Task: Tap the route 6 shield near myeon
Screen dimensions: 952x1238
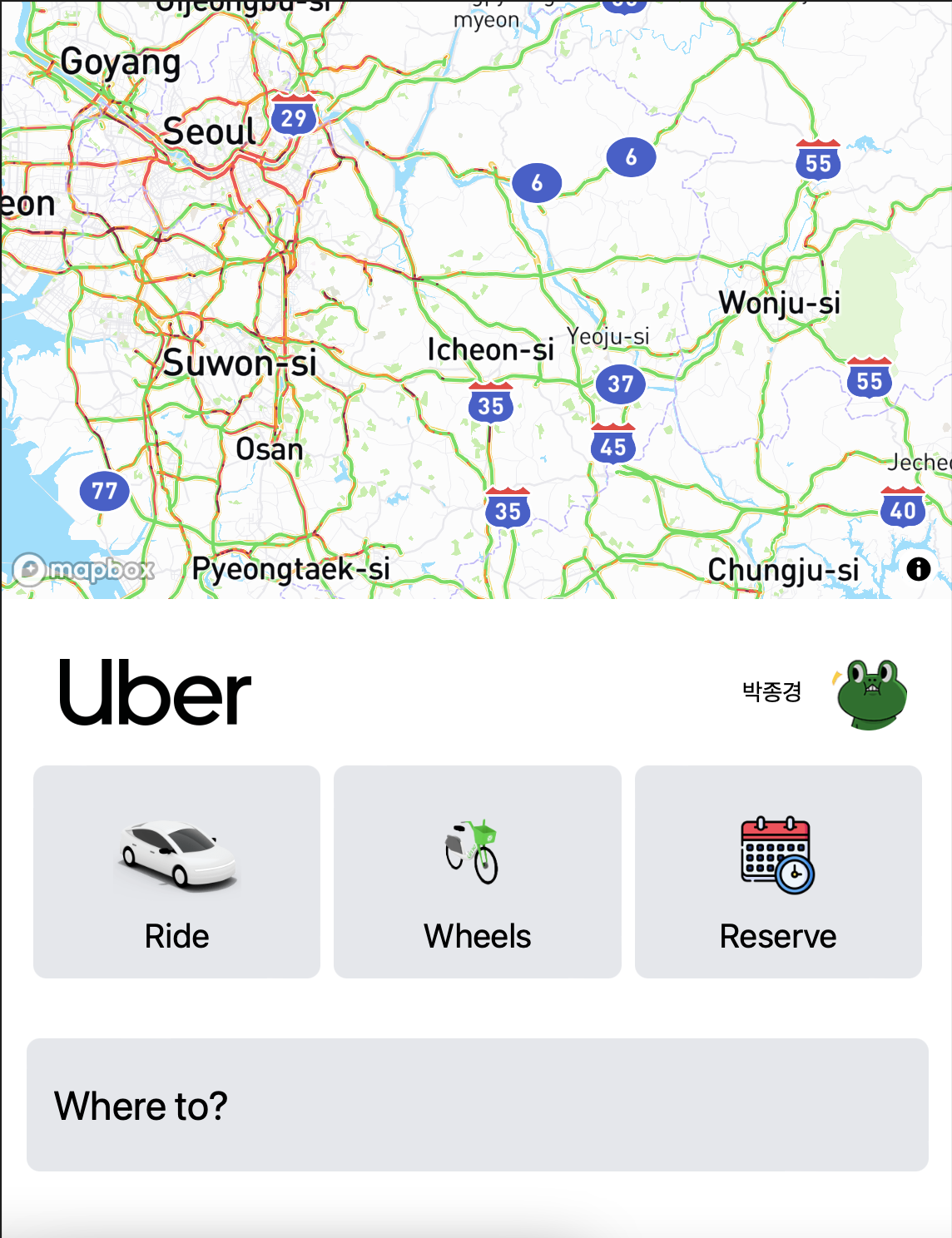Action: pyautogui.click(x=535, y=181)
